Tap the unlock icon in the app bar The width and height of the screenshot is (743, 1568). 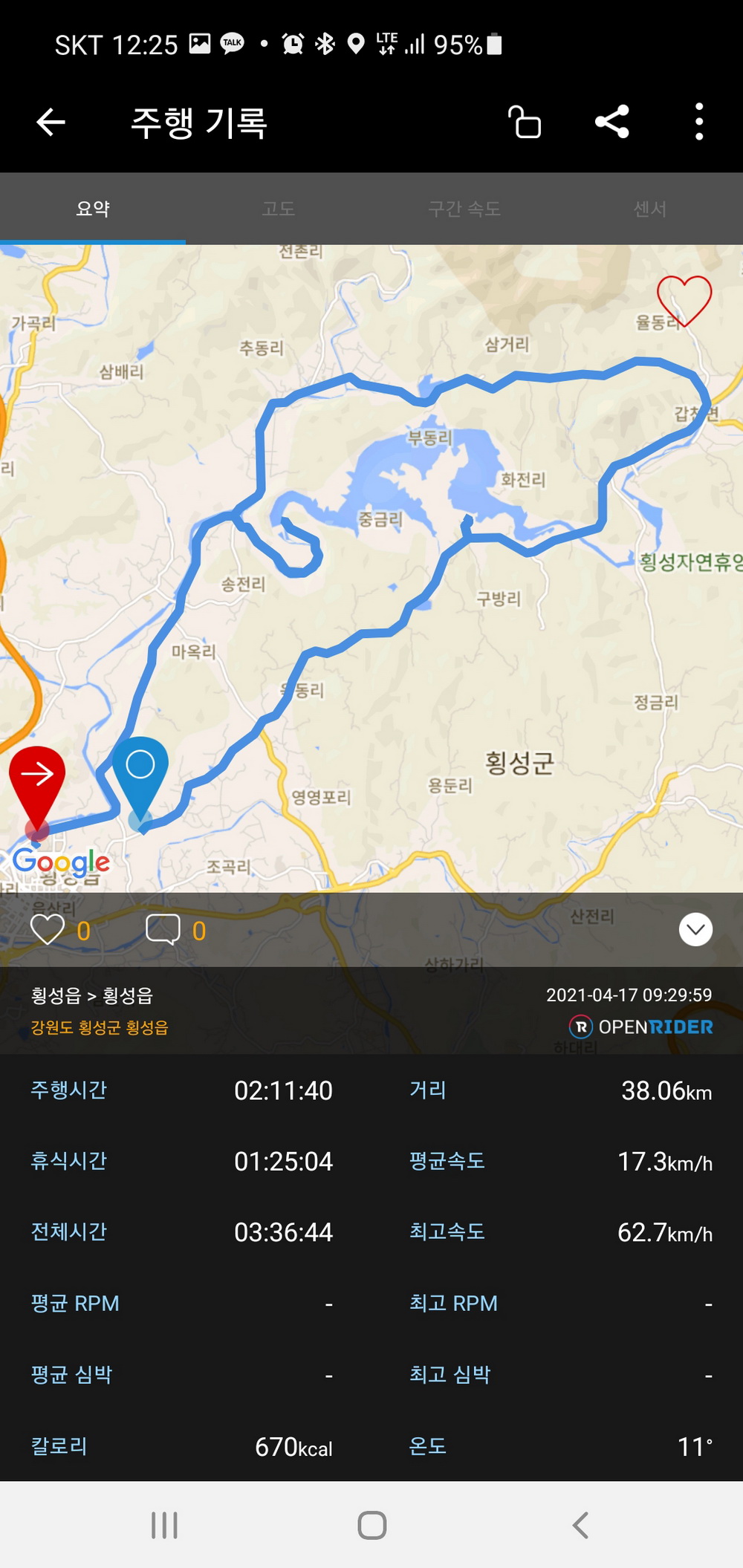tap(525, 123)
